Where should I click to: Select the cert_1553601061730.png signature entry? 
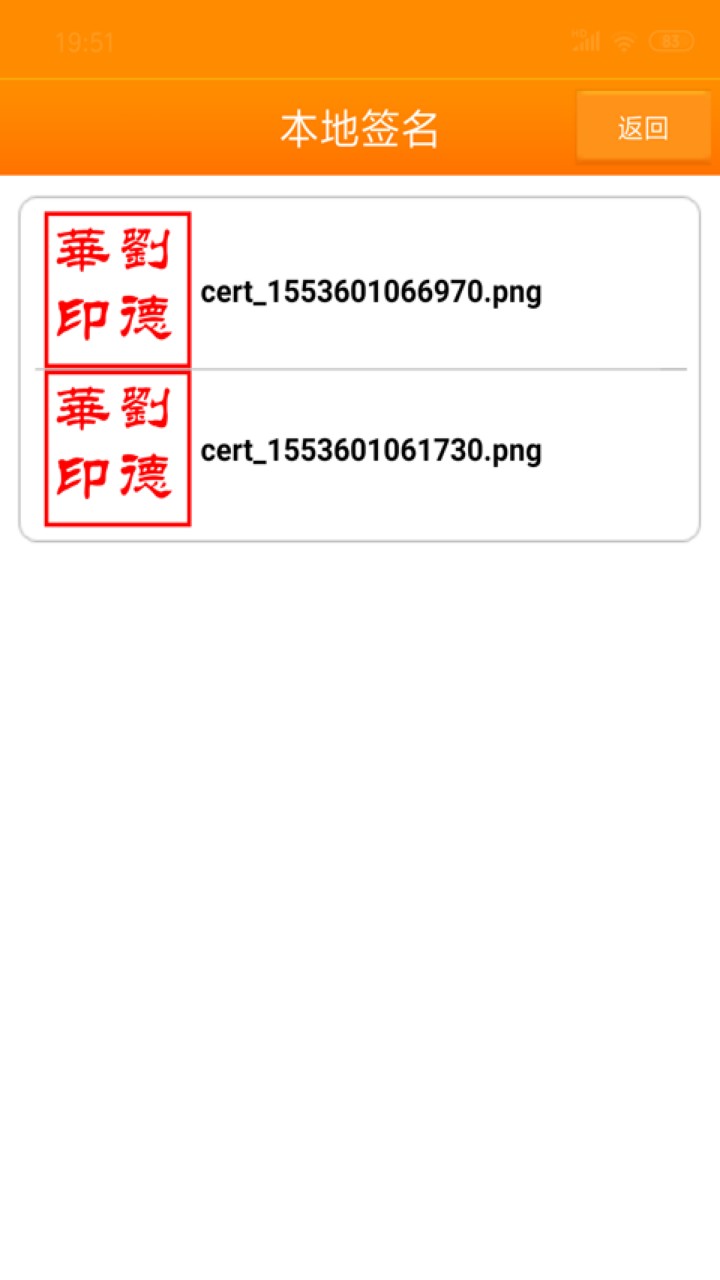pyautogui.click(x=360, y=448)
